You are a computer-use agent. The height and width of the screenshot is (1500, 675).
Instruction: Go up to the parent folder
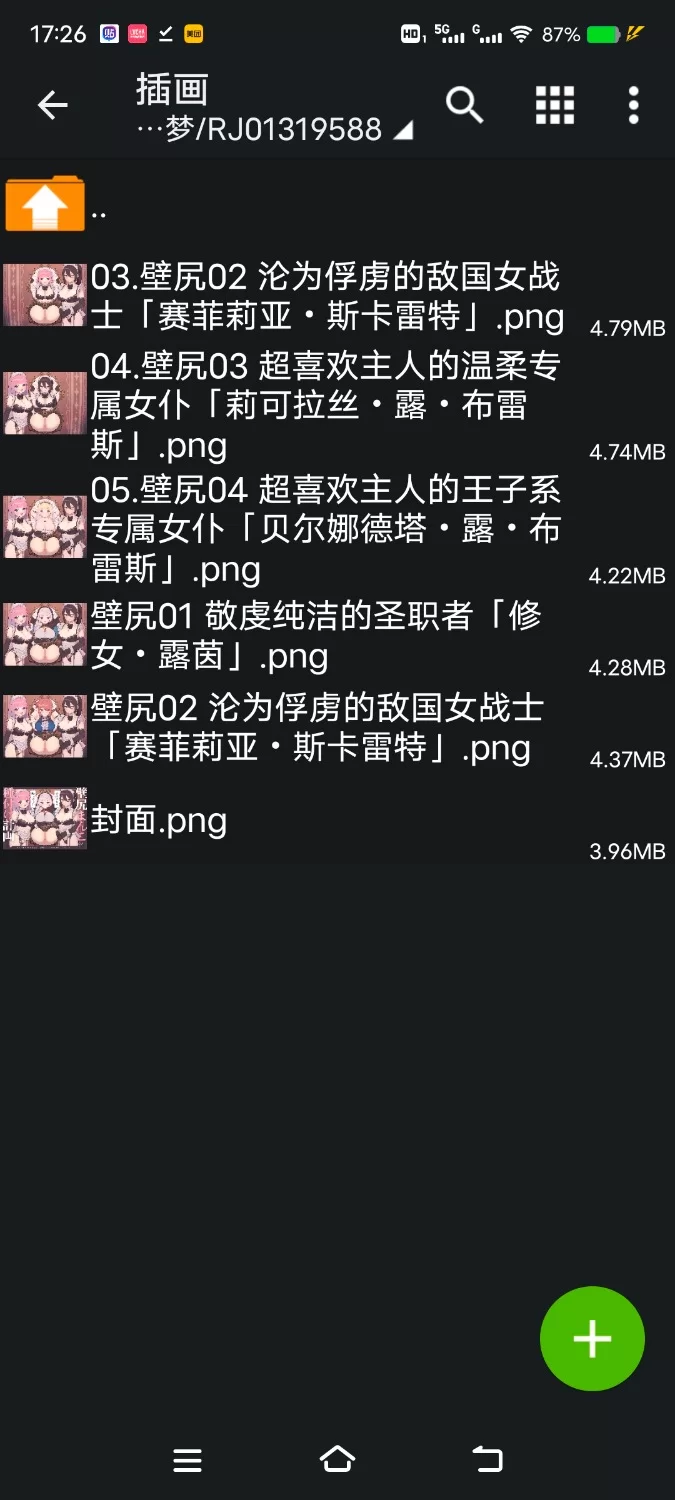(x=45, y=205)
